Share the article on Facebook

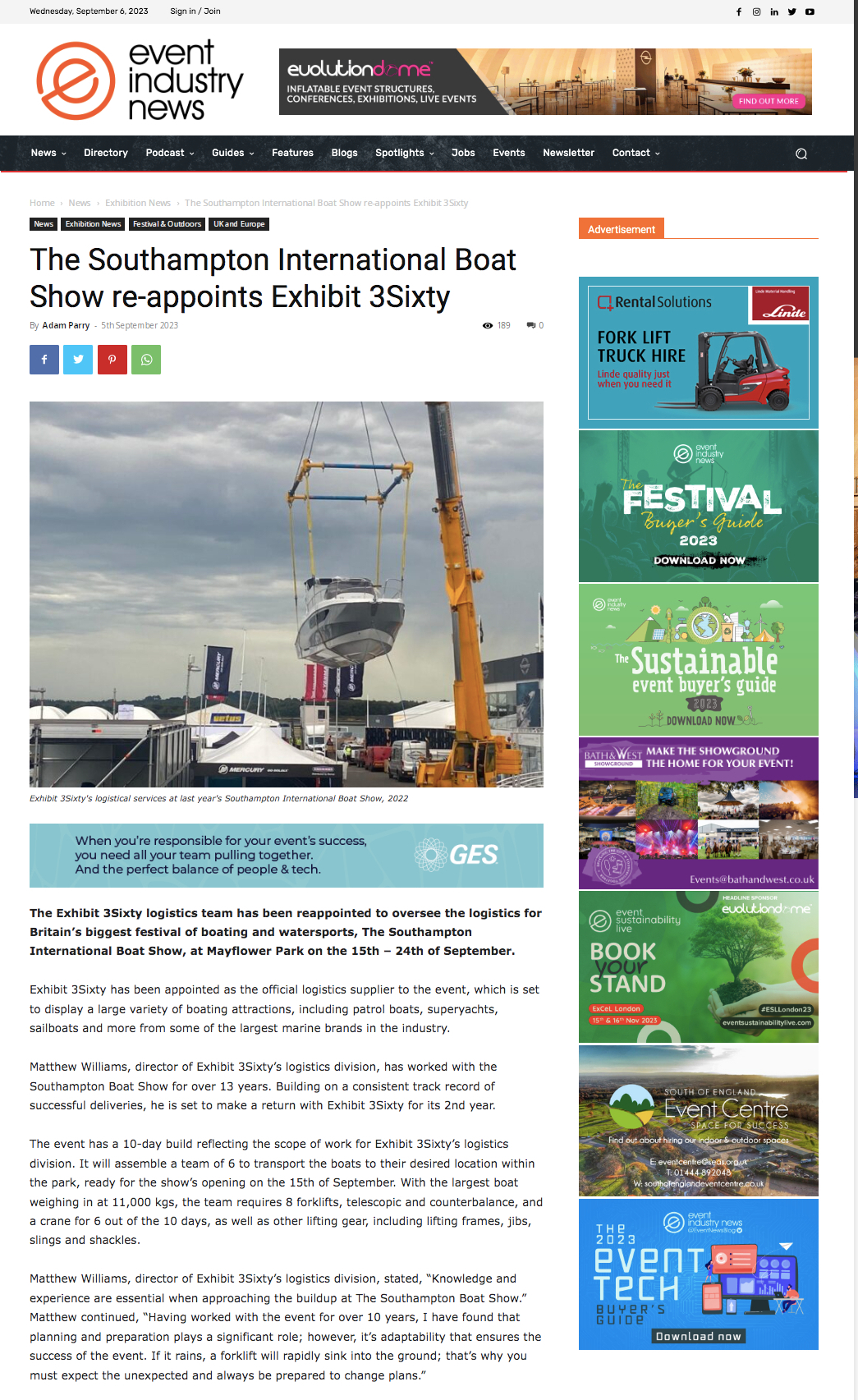coord(44,360)
